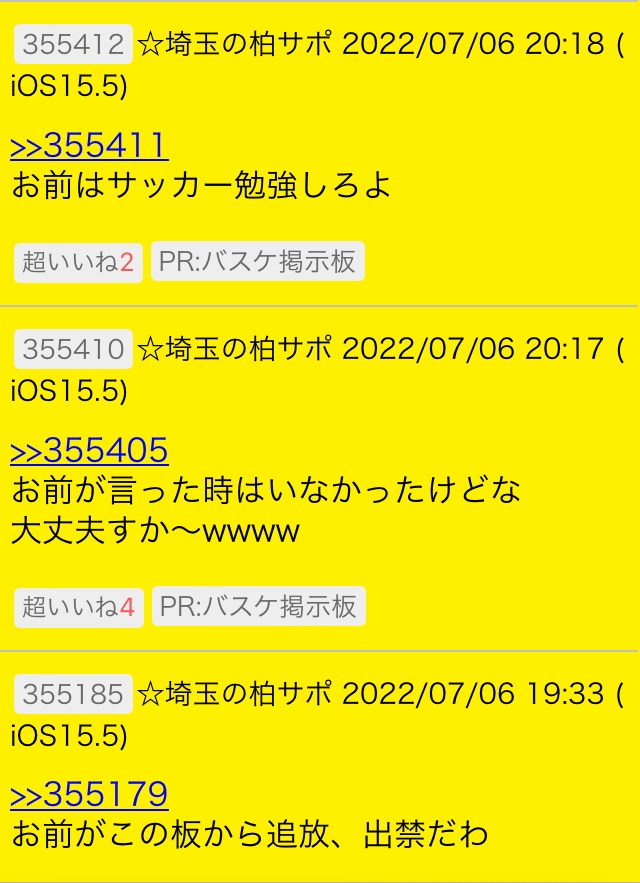Open PR:バスケ掲示板 under post 355412

click(257, 262)
